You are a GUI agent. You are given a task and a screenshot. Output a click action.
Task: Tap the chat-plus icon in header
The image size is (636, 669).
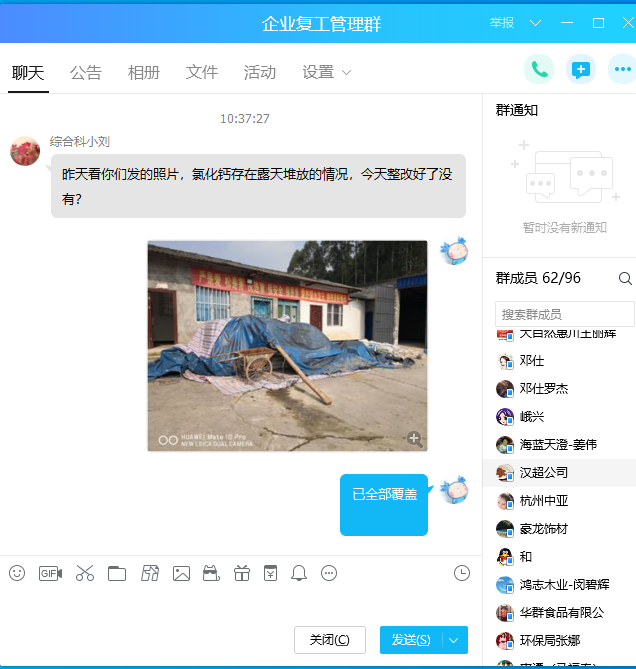[x=581, y=69]
